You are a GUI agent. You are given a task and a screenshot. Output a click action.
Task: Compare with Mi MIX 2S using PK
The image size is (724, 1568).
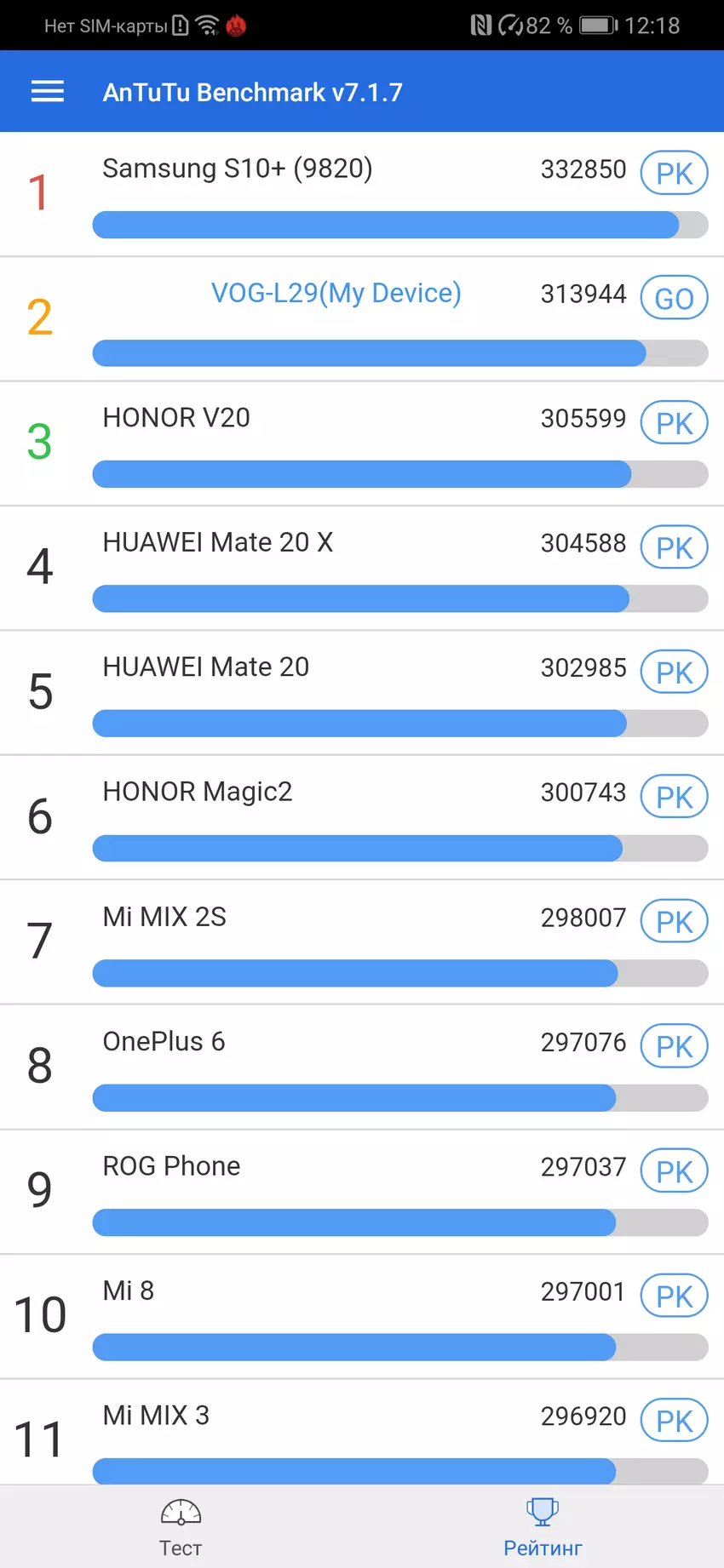(674, 922)
